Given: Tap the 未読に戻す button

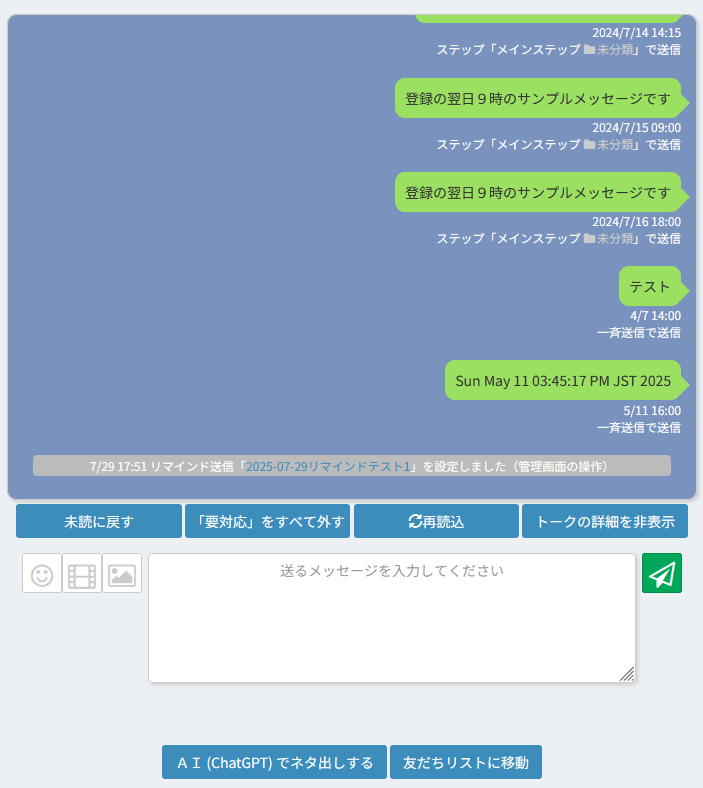Looking at the screenshot, I should click(99, 521).
